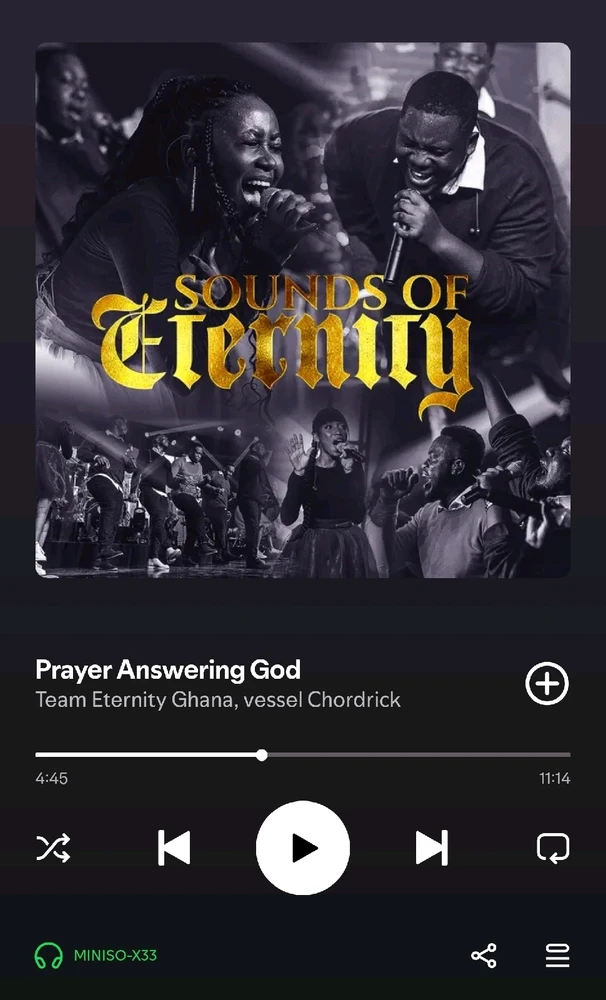Share this song
This screenshot has height=1000, width=606.
click(484, 956)
